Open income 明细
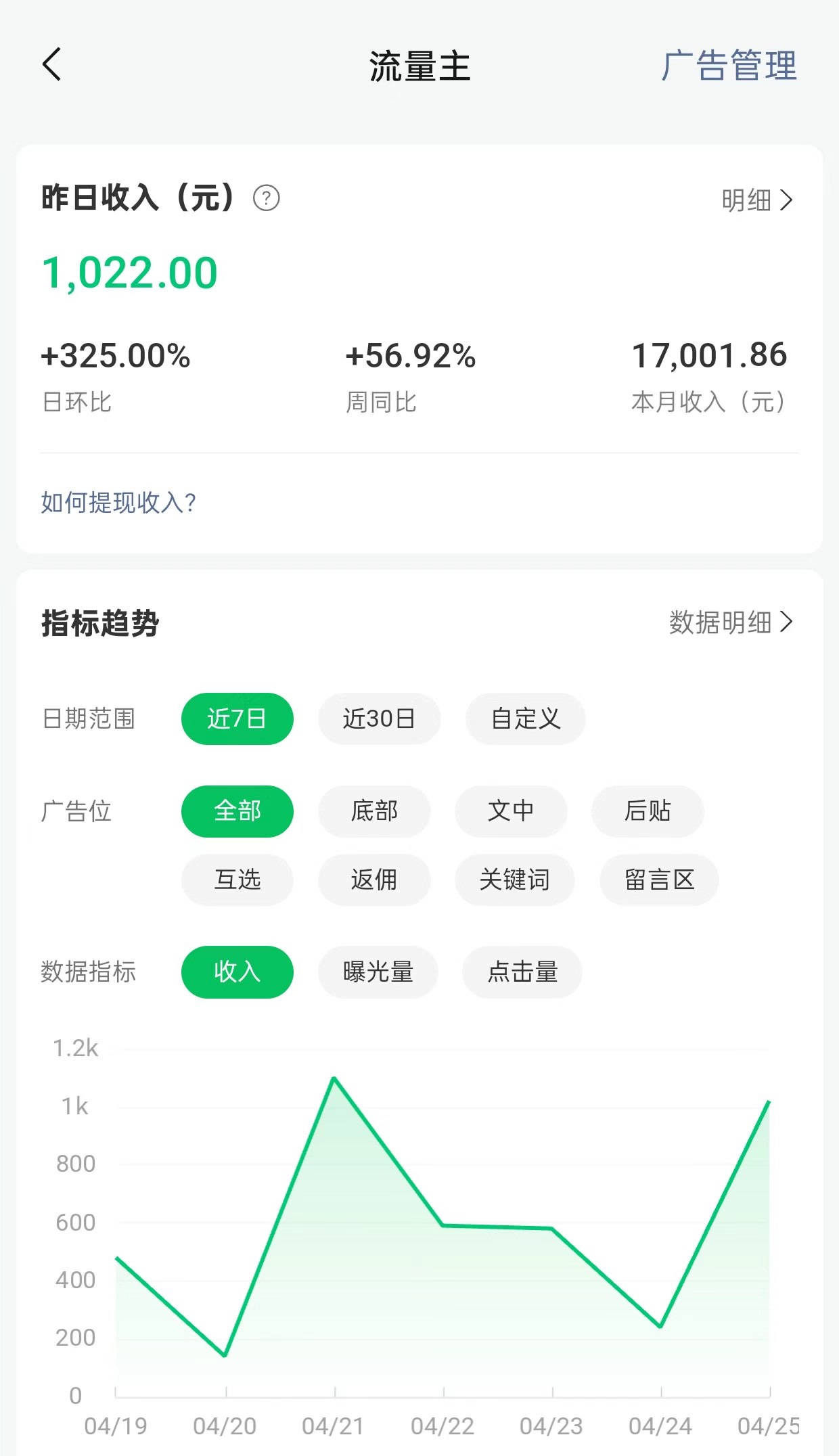The image size is (839, 1456). pyautogui.click(x=756, y=200)
